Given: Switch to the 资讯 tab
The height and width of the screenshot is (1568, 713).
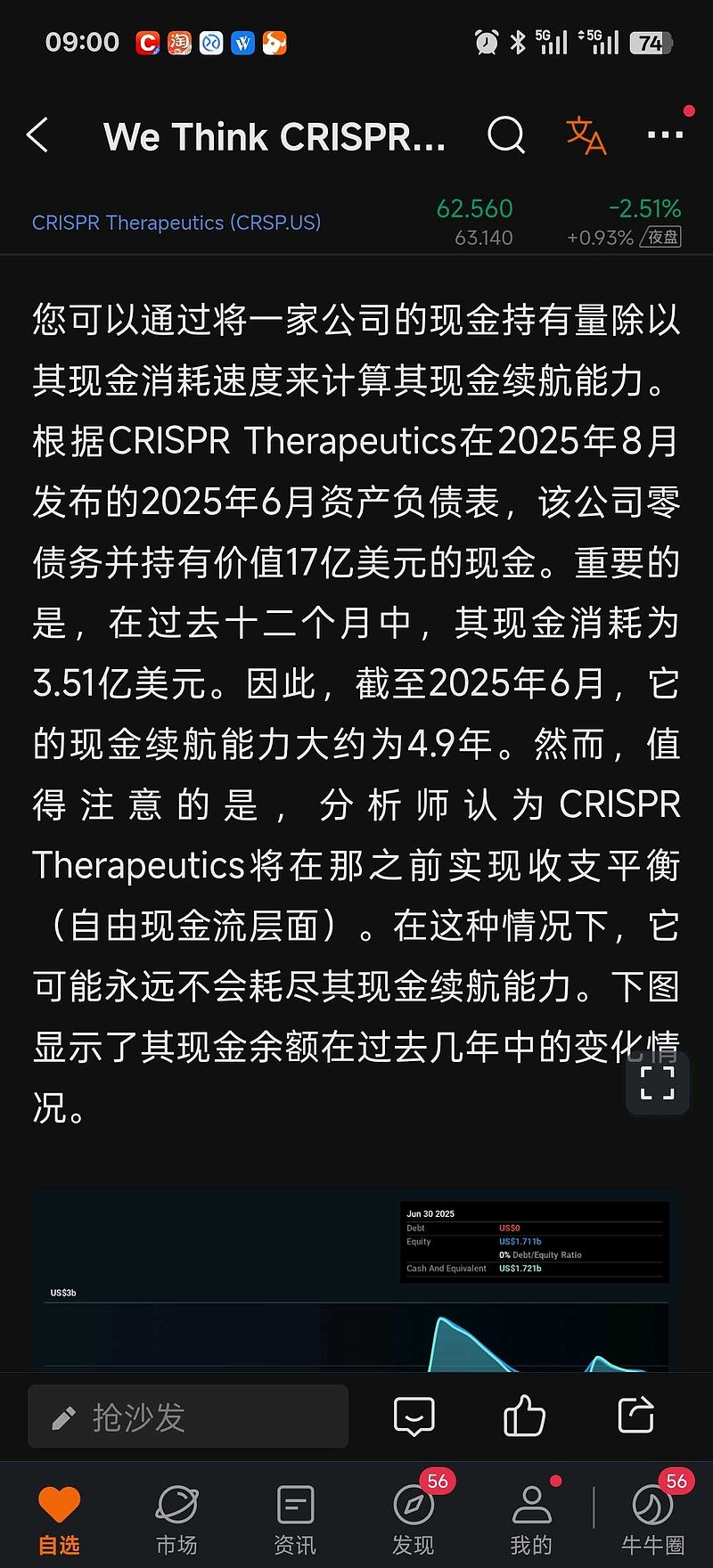Looking at the screenshot, I should point(295,1519).
